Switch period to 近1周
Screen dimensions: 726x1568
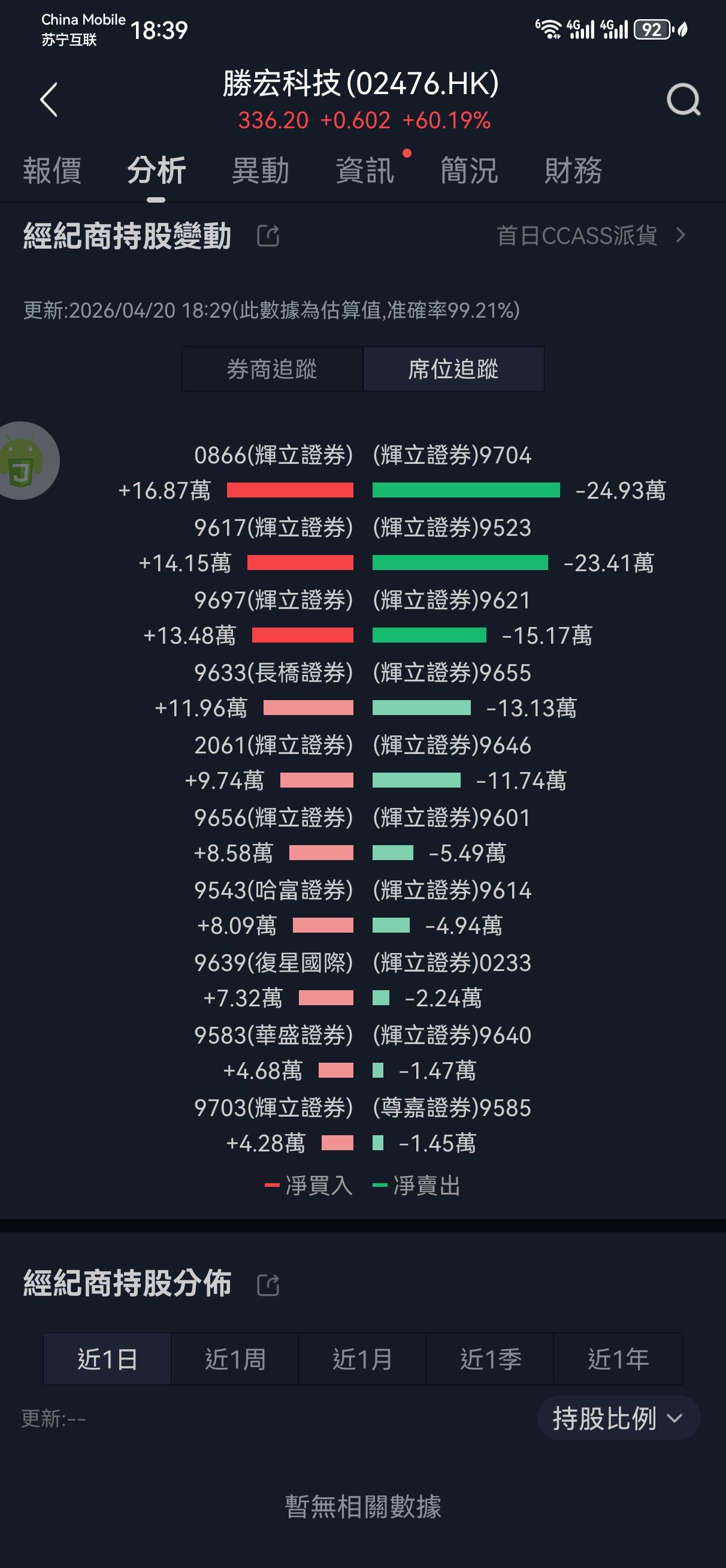point(235,1359)
